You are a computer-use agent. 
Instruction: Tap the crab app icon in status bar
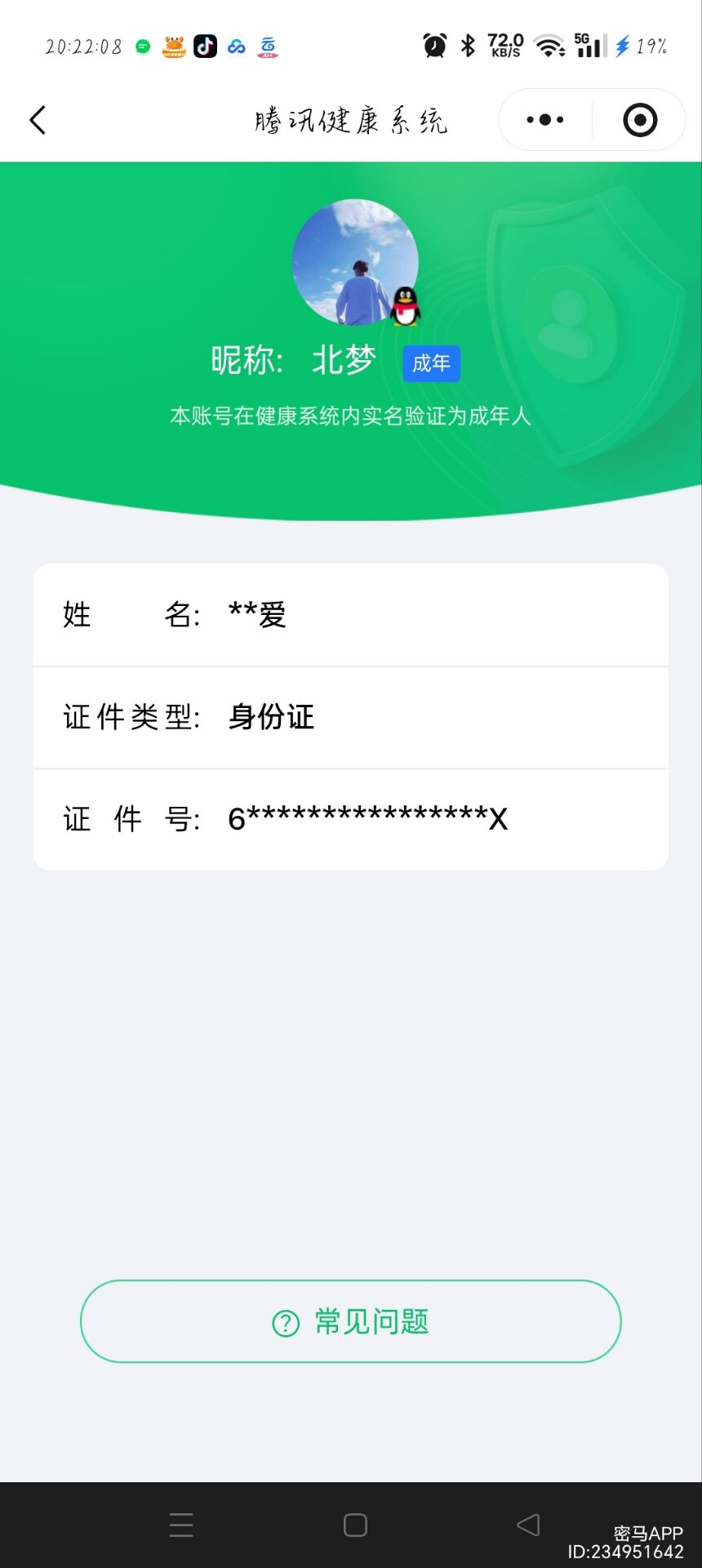click(173, 47)
